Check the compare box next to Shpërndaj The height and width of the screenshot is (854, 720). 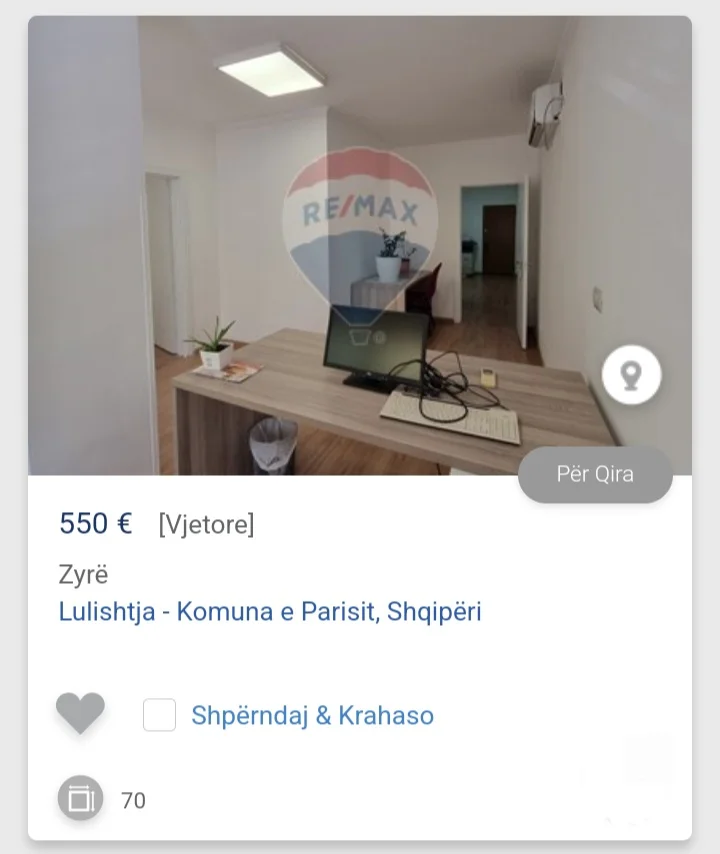(x=160, y=715)
